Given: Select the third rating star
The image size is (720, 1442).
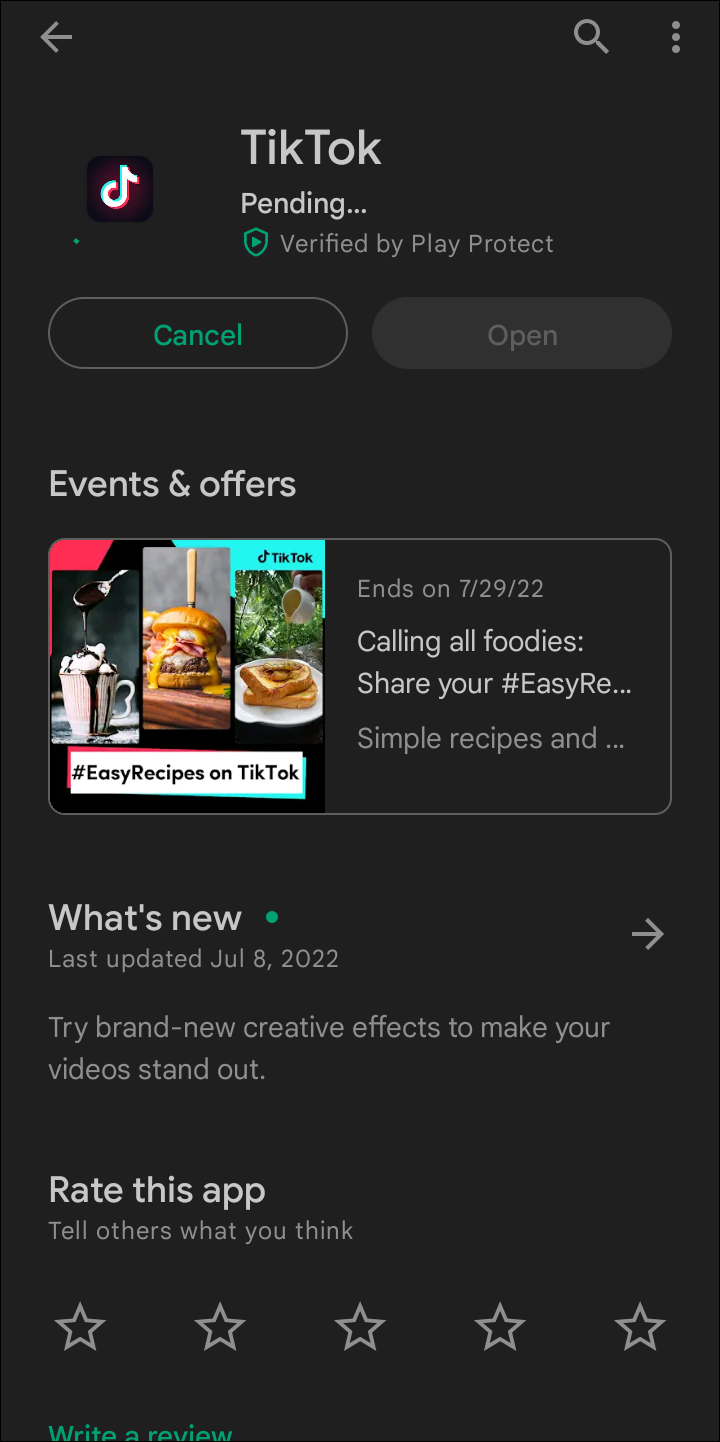Looking at the screenshot, I should click(x=360, y=1328).
